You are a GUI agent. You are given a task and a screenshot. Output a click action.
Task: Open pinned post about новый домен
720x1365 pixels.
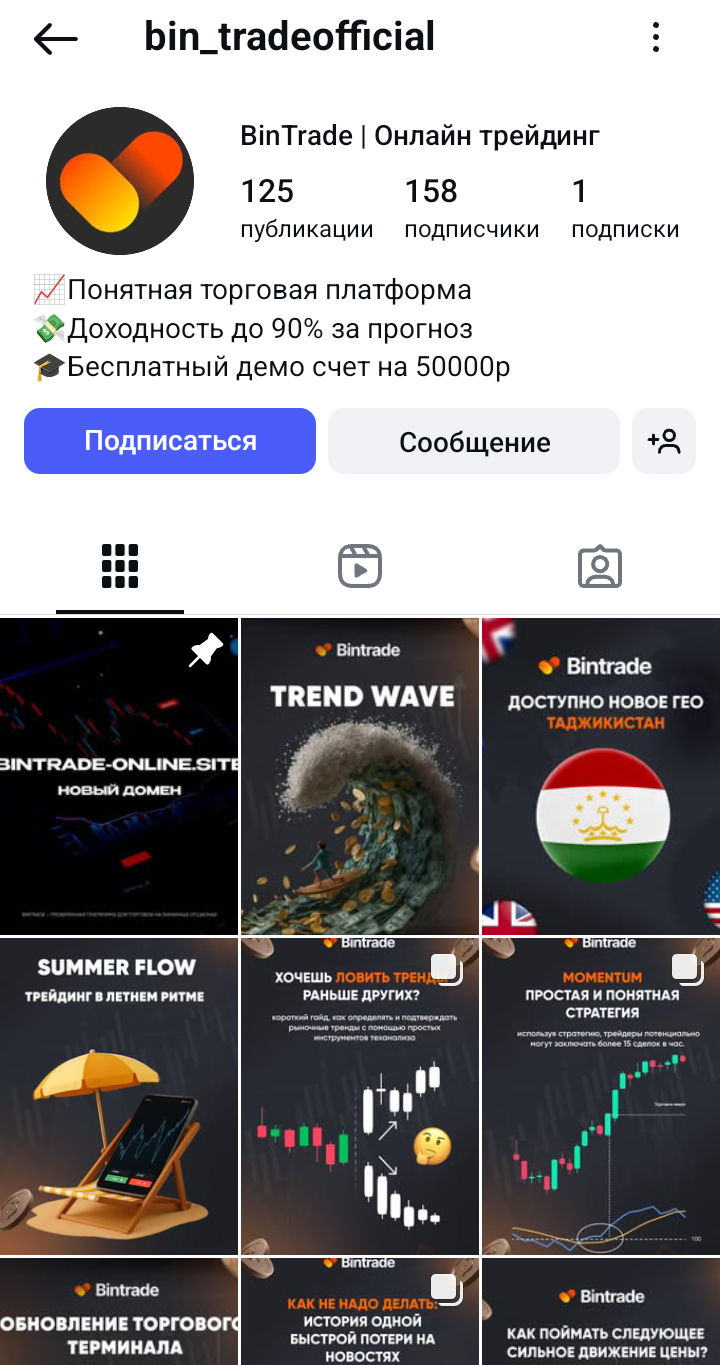click(119, 776)
